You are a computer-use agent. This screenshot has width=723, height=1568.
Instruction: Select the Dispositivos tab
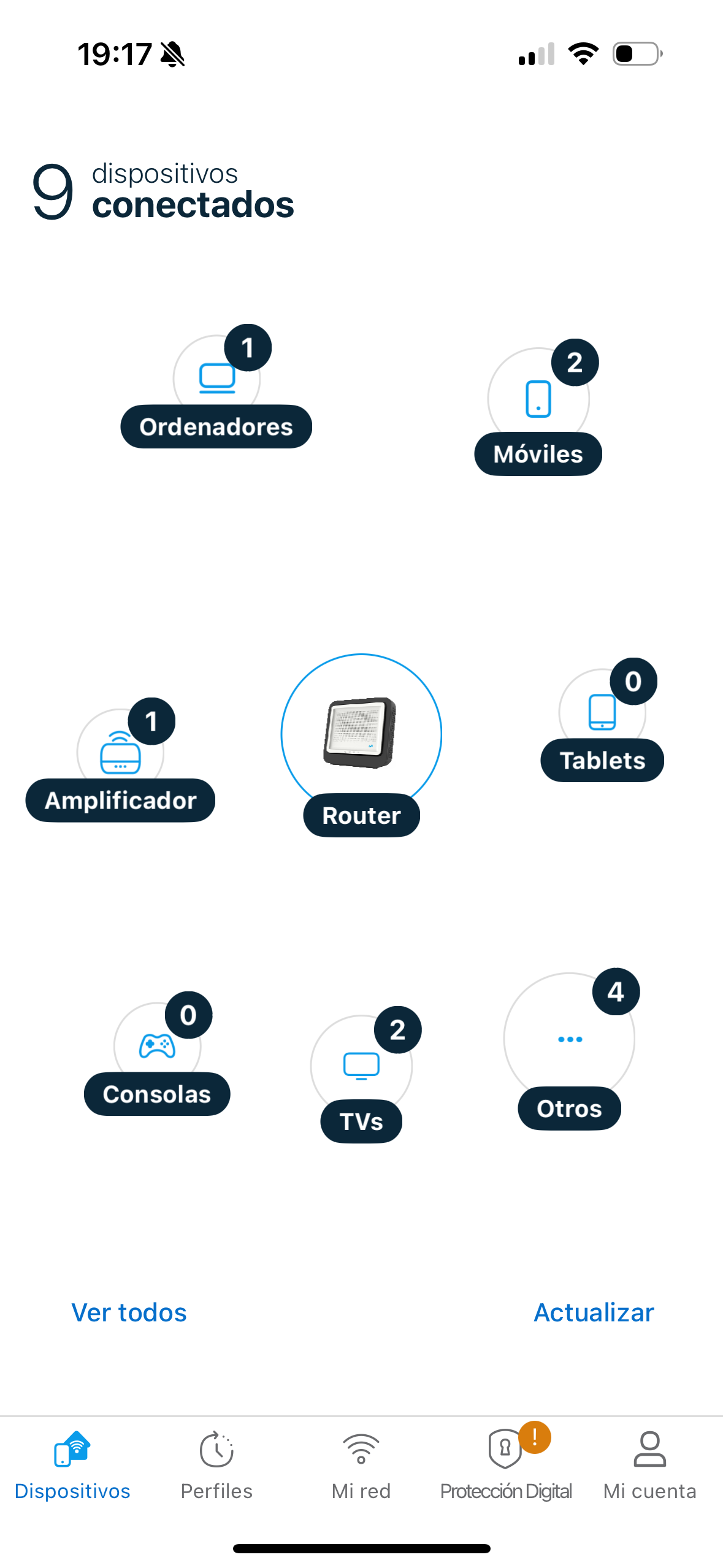72,1466
